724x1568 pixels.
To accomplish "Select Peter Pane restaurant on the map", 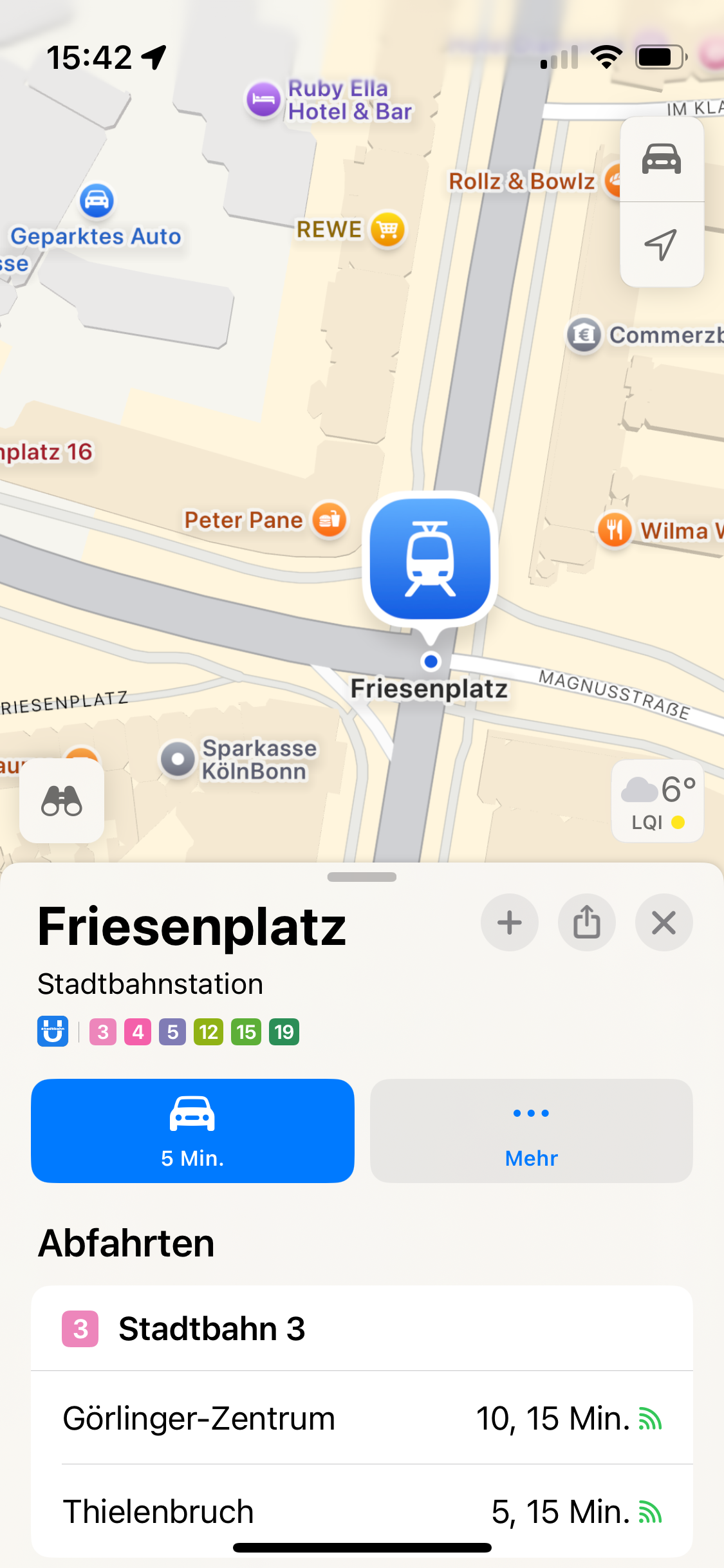I will pos(266,519).
